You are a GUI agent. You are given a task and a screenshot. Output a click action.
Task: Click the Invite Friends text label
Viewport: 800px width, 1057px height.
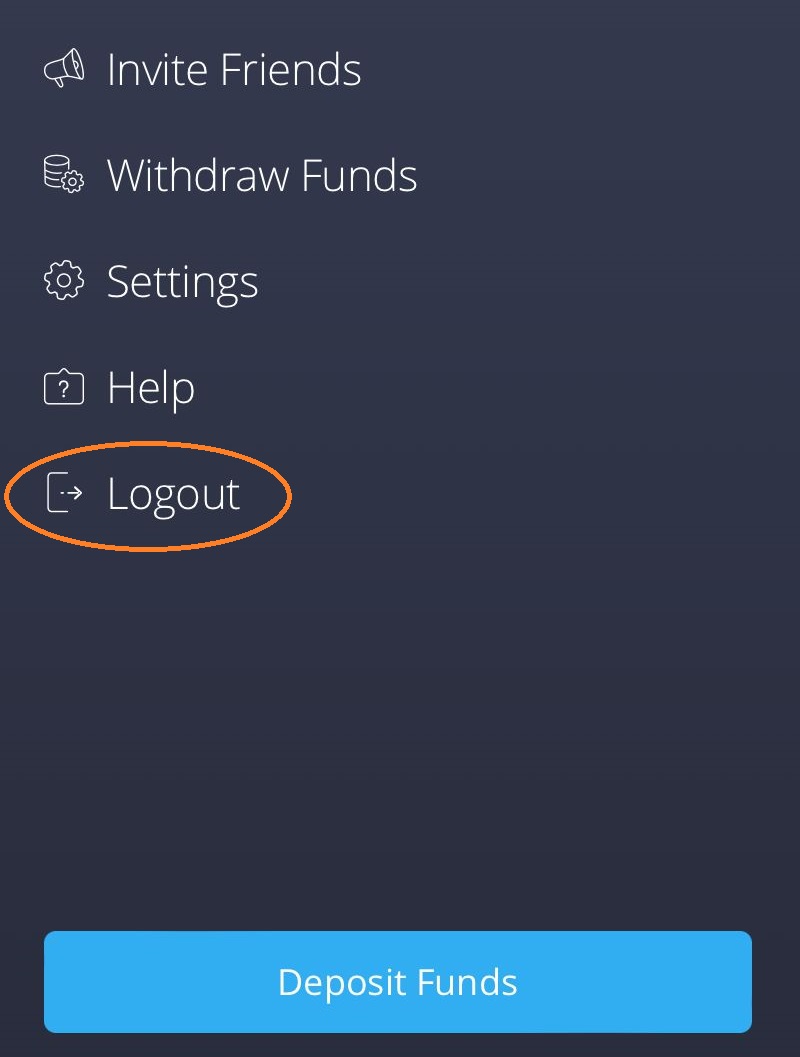pos(235,69)
